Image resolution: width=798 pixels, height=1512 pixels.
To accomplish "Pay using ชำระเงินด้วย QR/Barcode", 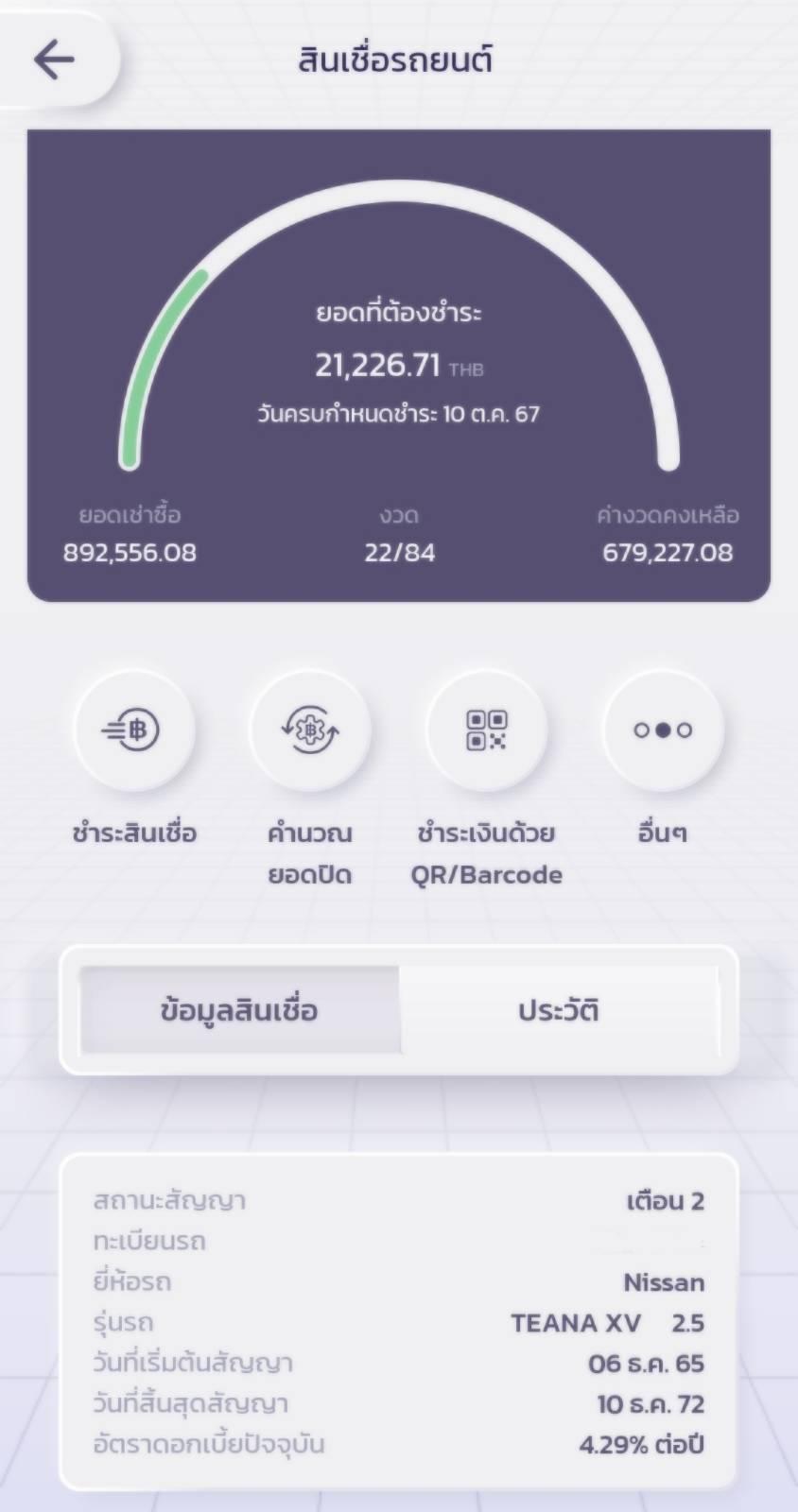I will point(486,730).
